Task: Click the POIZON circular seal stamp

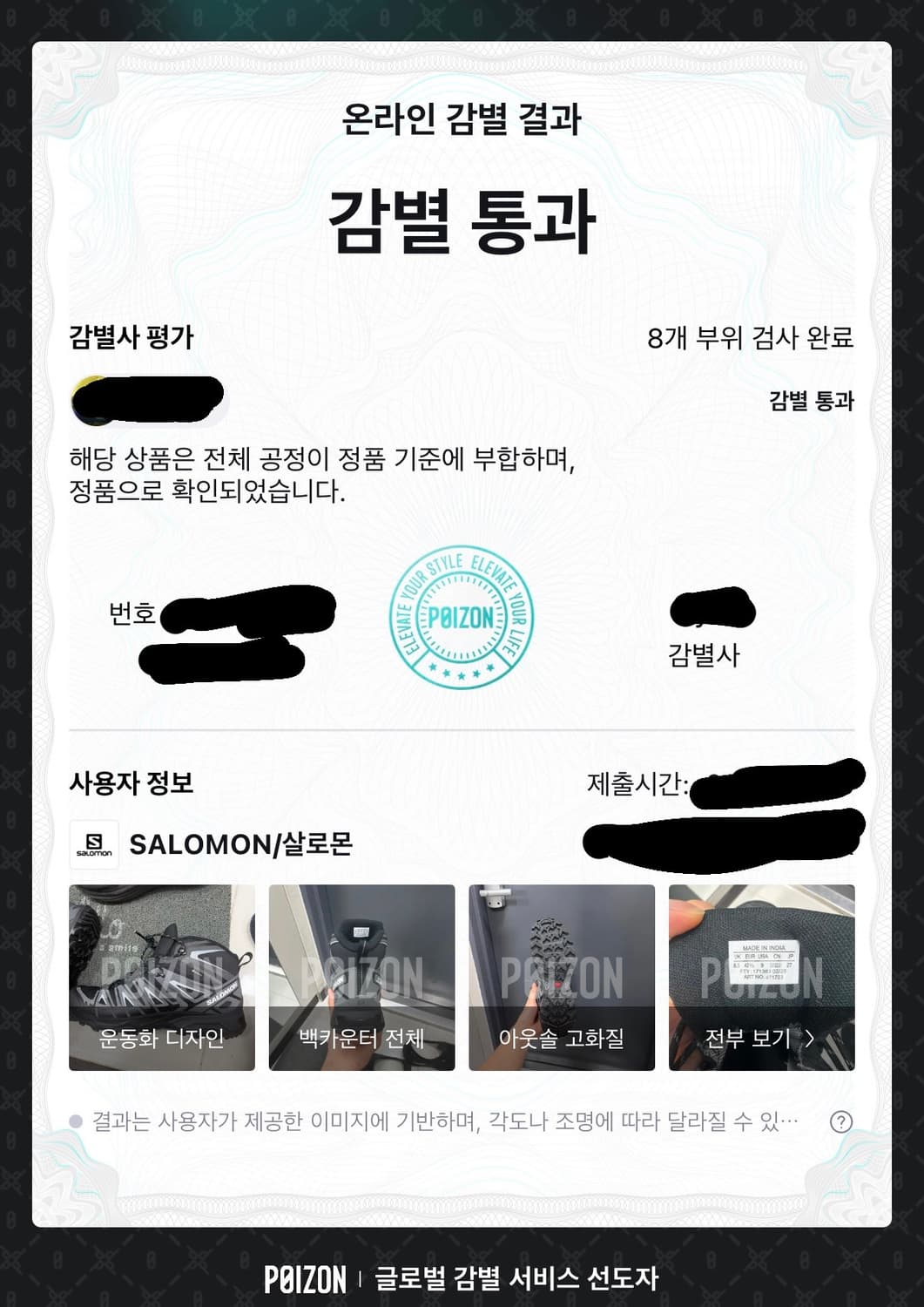Action: point(462,619)
